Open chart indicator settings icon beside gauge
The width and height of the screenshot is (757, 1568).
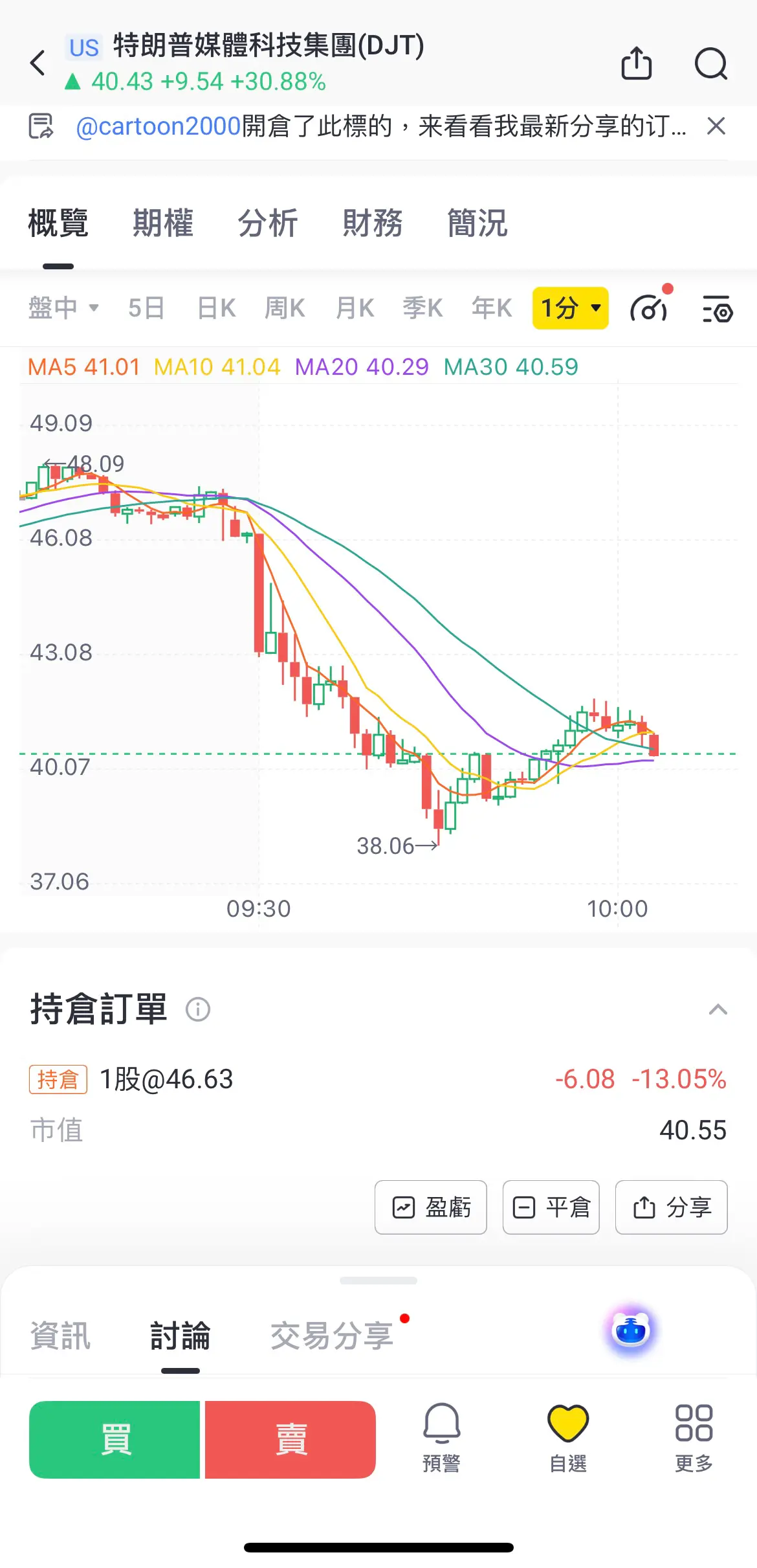(716, 309)
